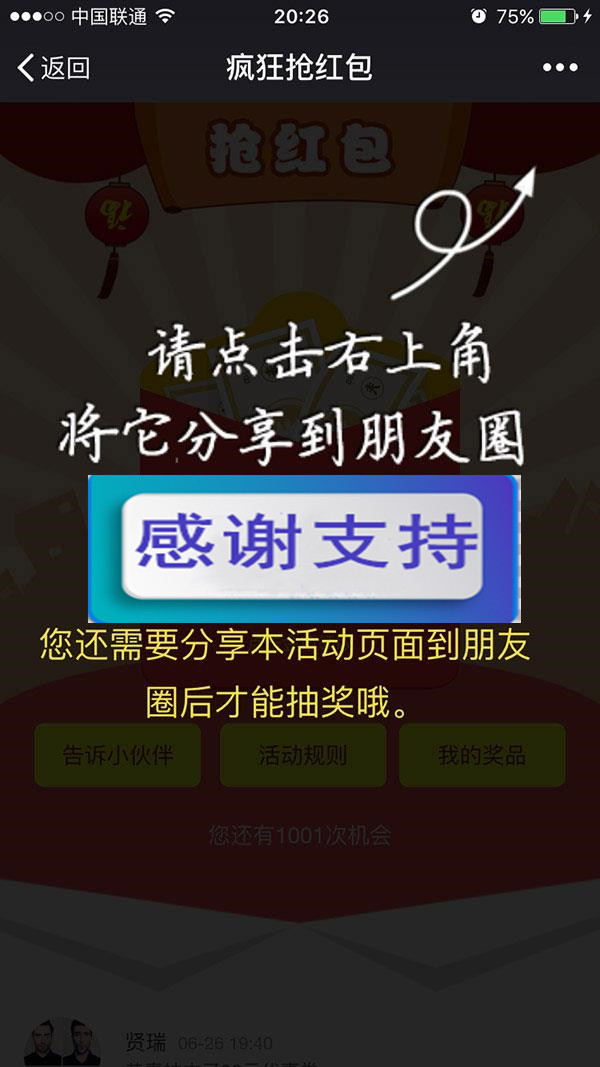
Task: Go back using the 返回 button
Action: [54, 68]
